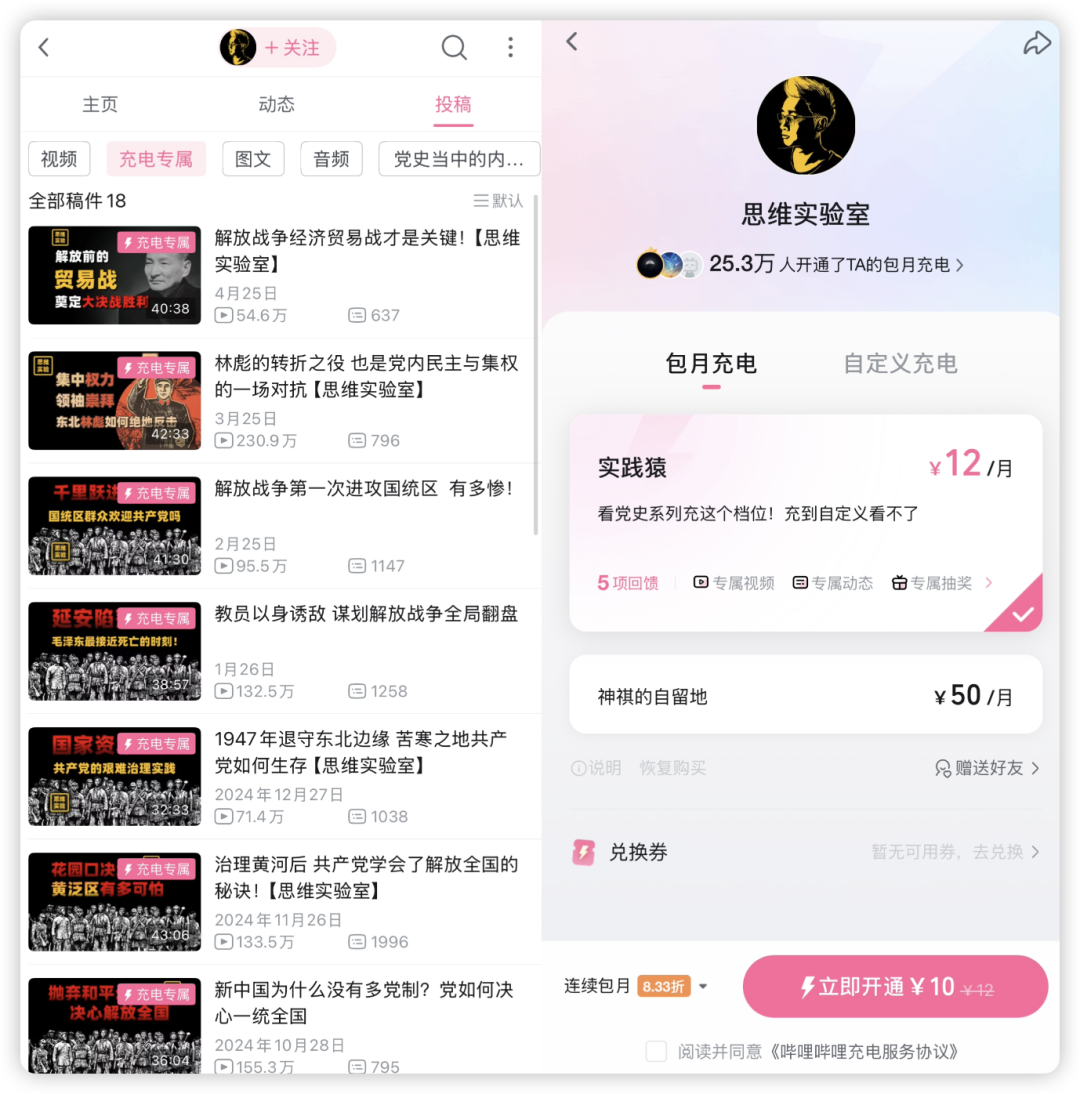Tap 立即开通 ¥10 to subscribe
Viewport: 1080px width, 1094px height.
click(x=895, y=987)
